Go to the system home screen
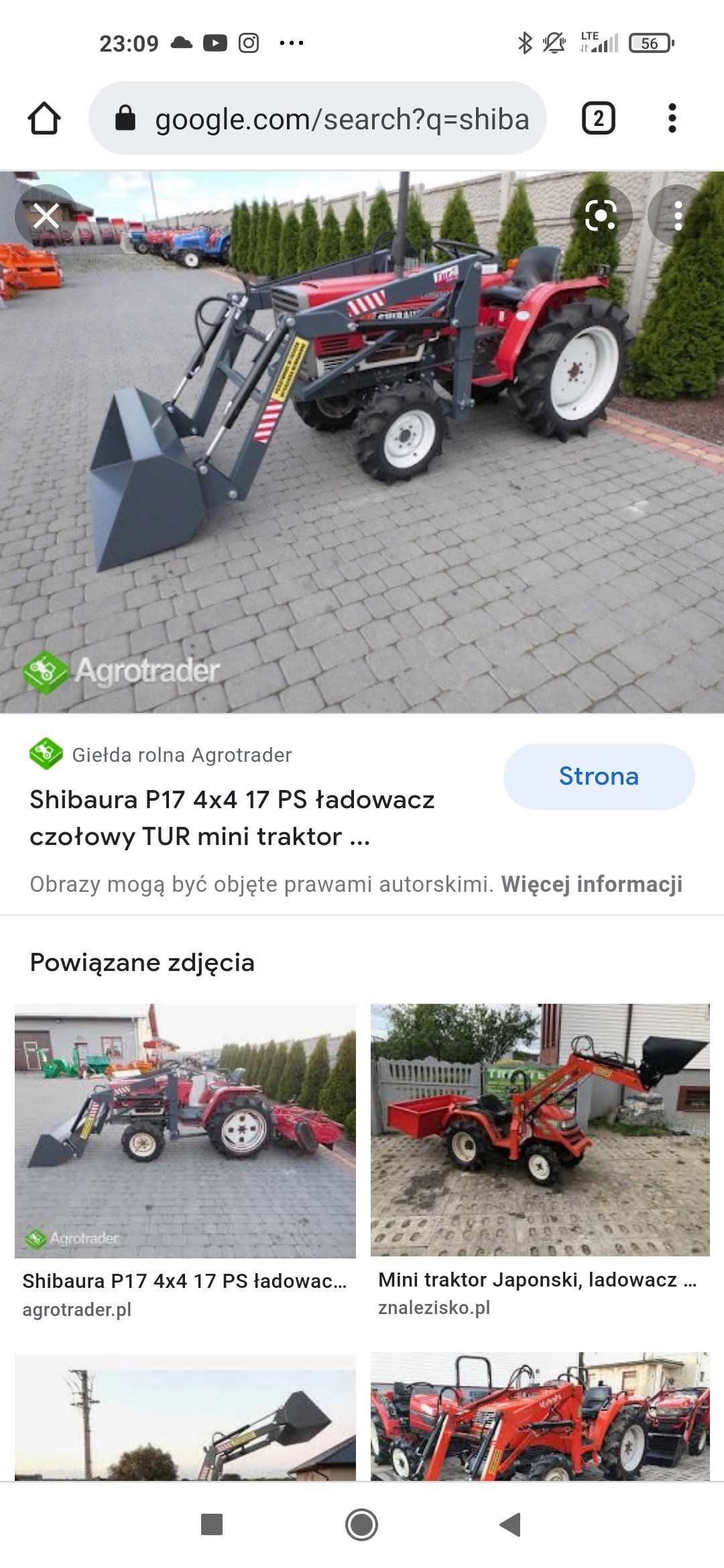Image resolution: width=724 pixels, height=1568 pixels. [361, 1524]
